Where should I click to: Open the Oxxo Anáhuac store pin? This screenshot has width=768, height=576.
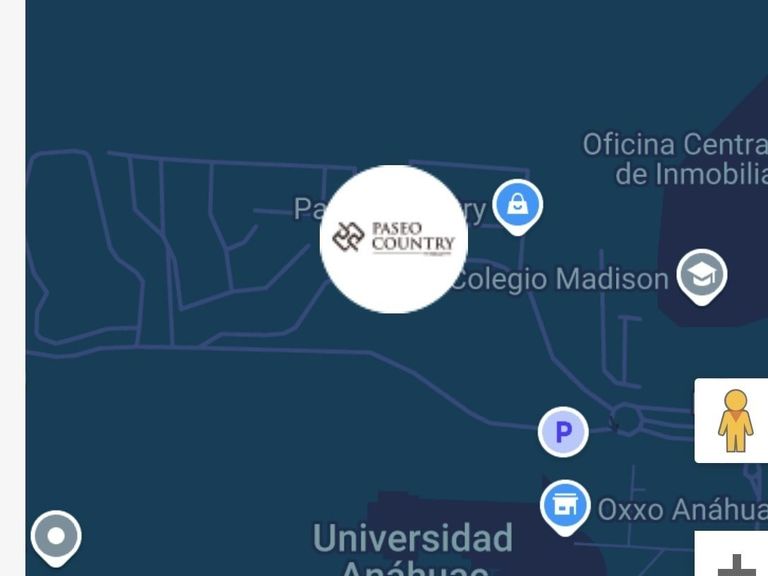[565, 505]
